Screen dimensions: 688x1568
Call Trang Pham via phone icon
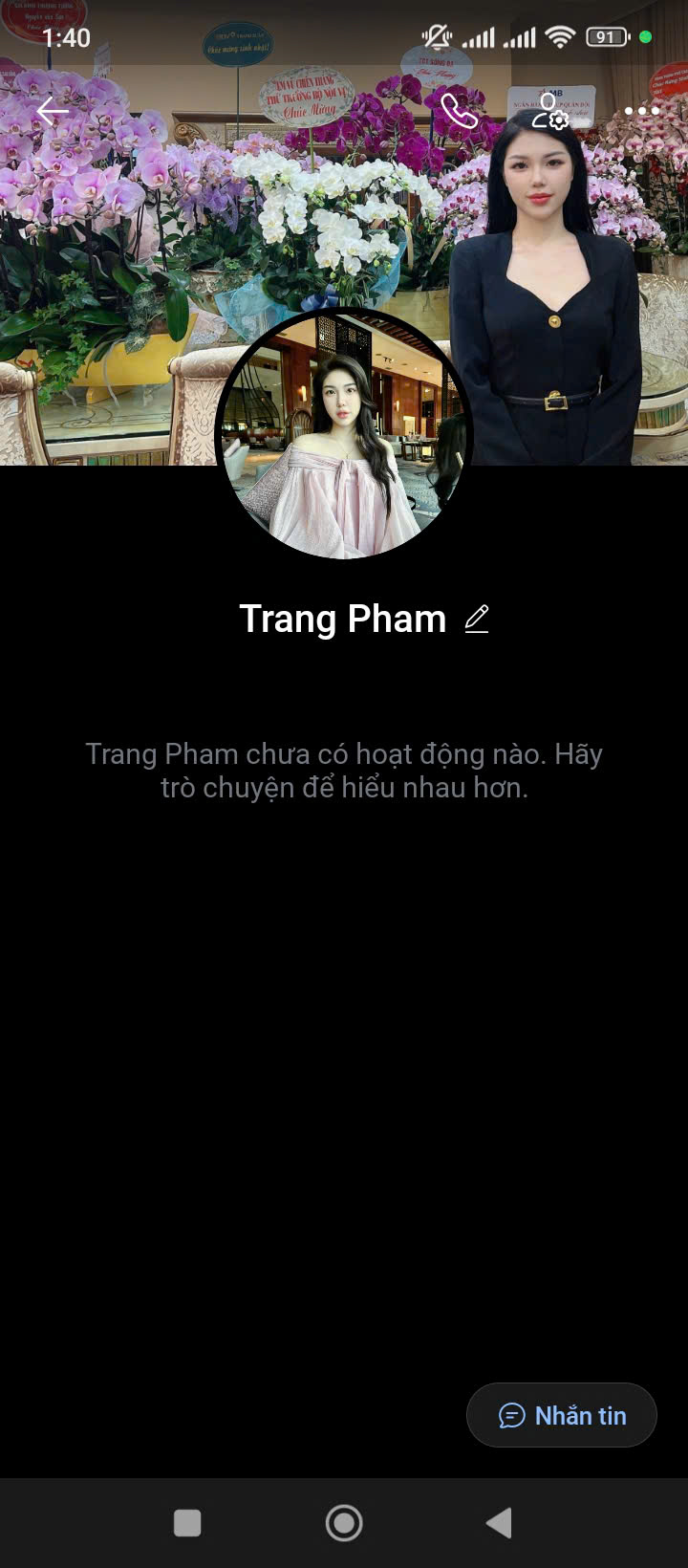[459, 112]
